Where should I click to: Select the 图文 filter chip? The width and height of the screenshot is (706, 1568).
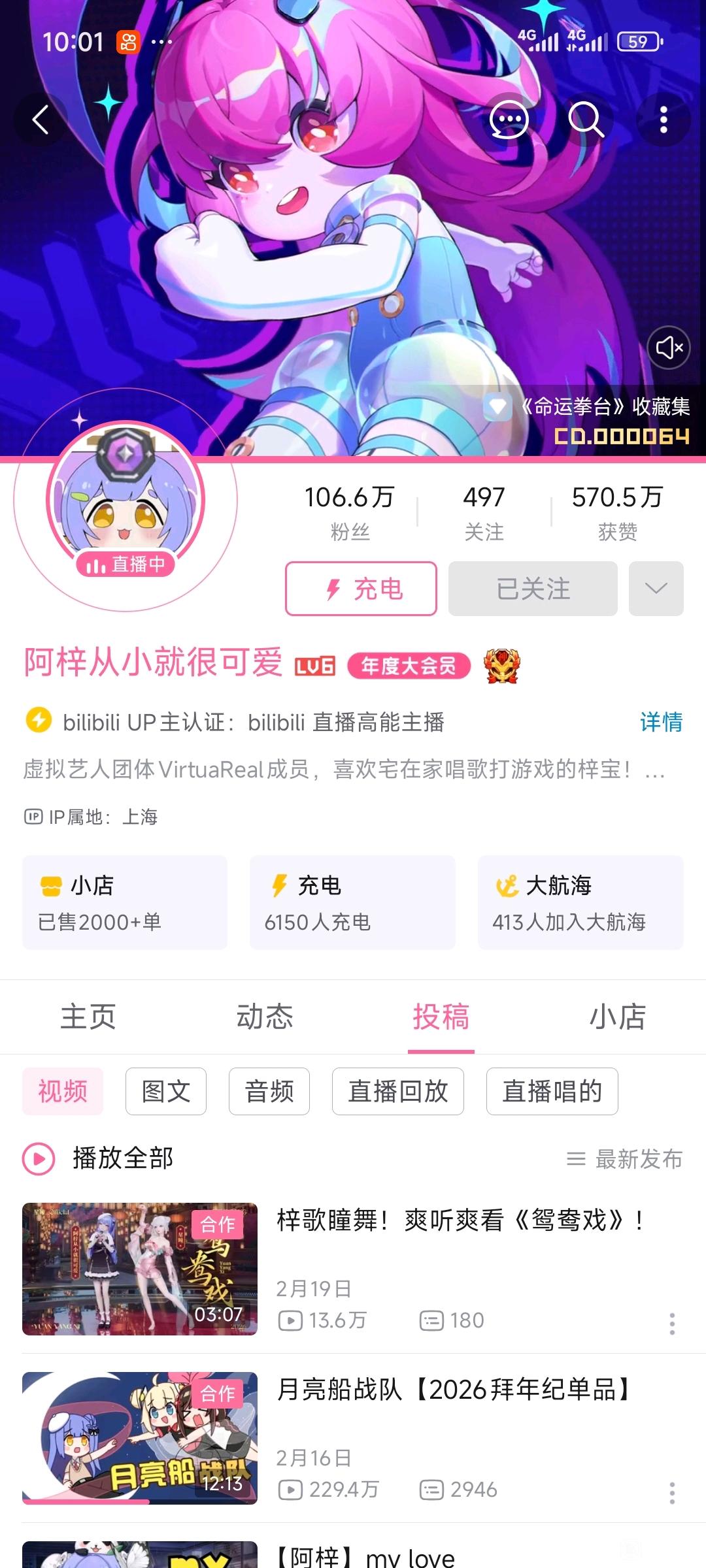[x=166, y=1091]
